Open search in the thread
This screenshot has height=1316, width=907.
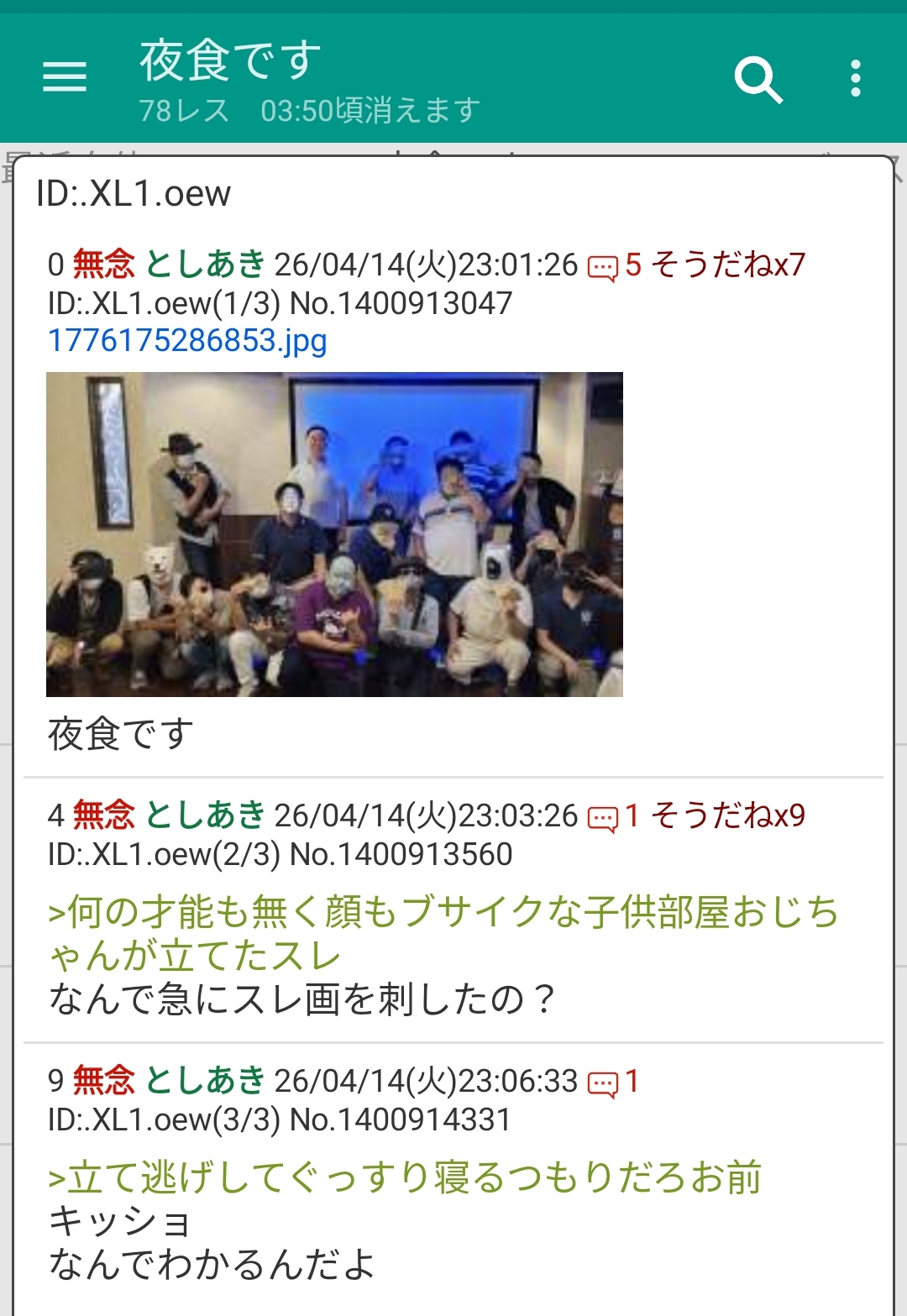pos(758,80)
